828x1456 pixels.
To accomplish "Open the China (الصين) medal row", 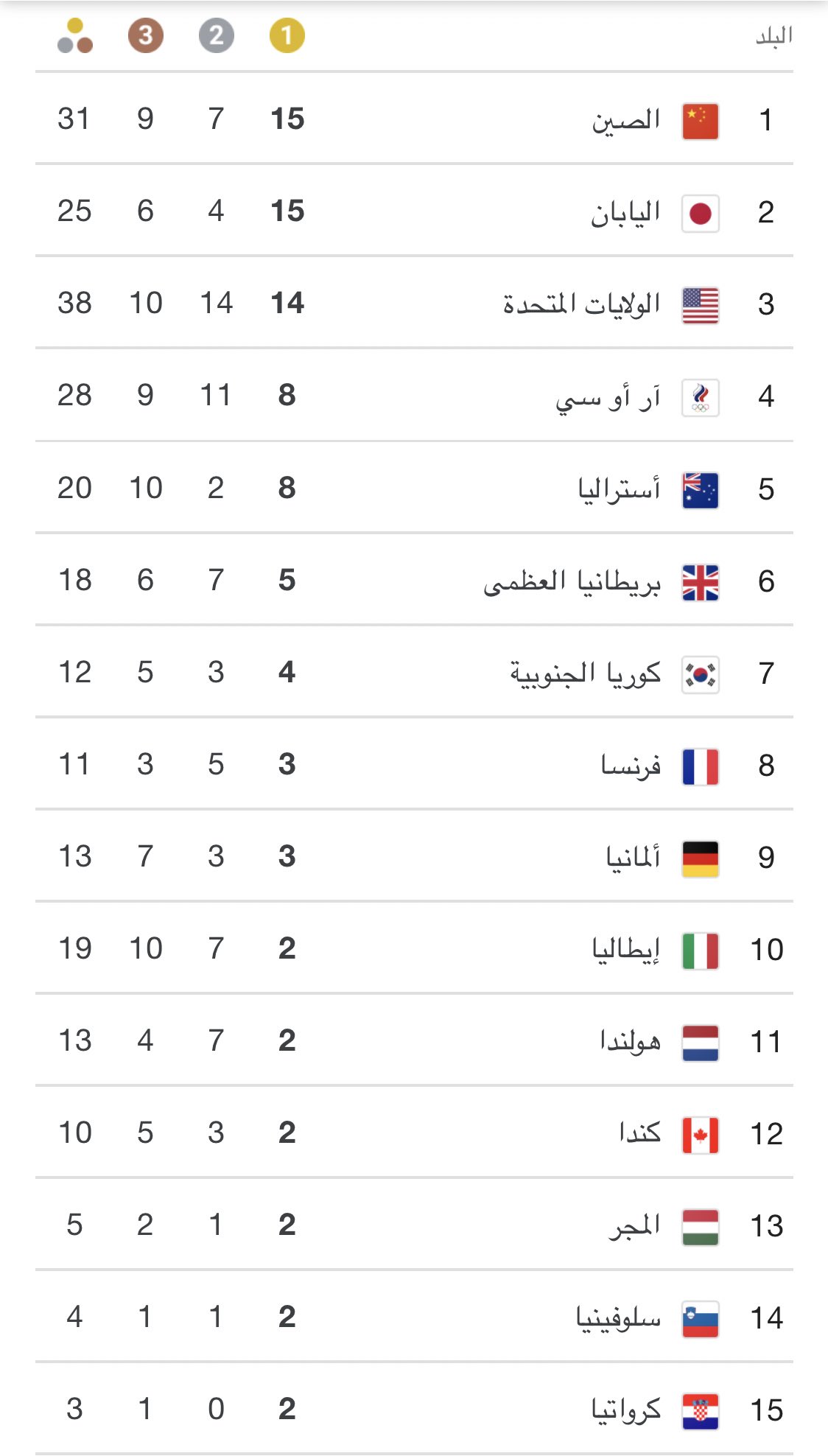I will 414,119.
